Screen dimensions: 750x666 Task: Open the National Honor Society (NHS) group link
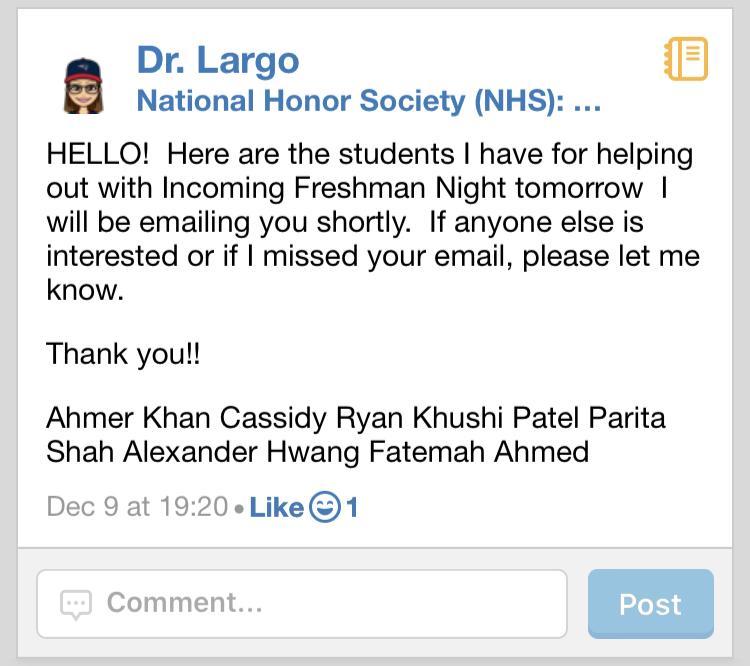click(368, 101)
